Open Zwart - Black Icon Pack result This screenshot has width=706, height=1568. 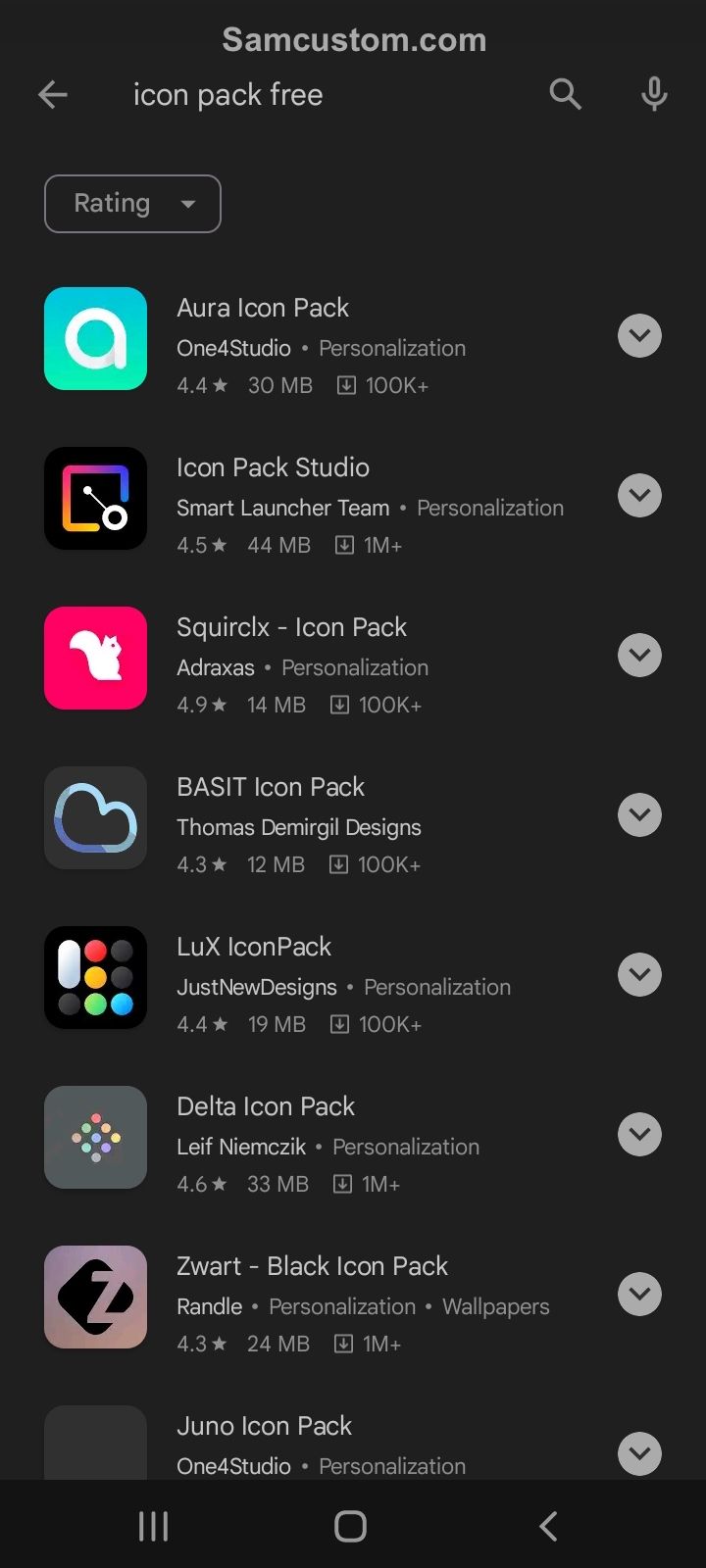click(x=324, y=1297)
